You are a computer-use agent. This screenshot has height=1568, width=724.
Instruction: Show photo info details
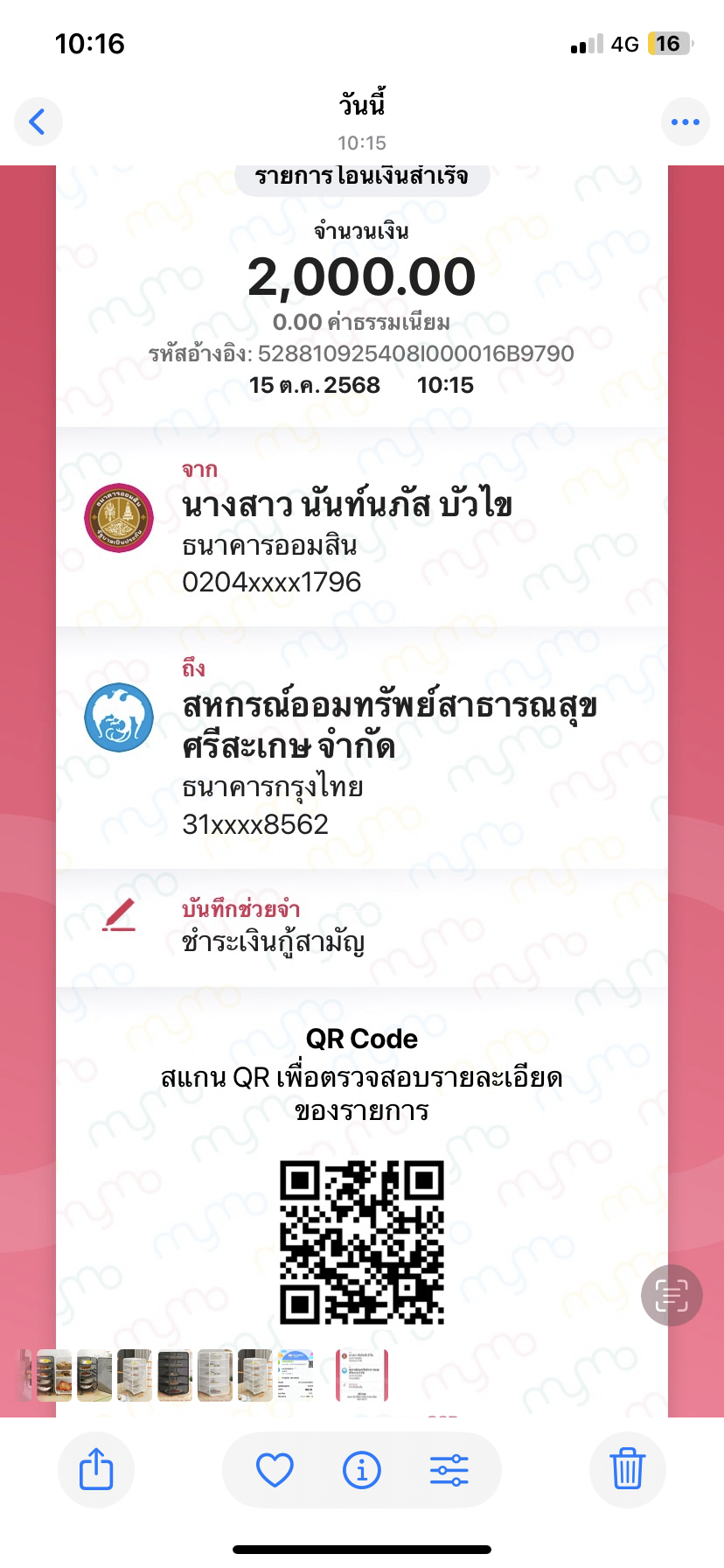pos(361,1469)
